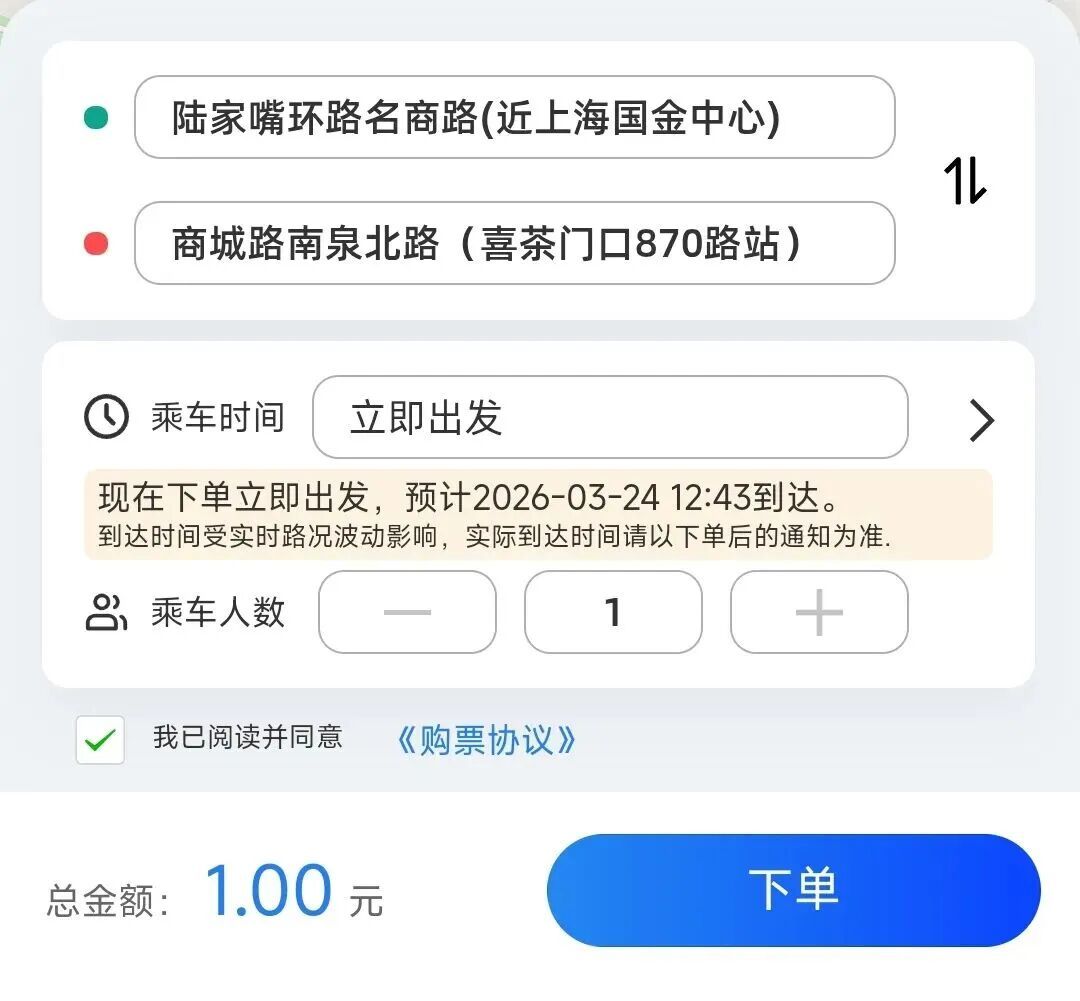Open the 立即出发 ride time picker
1080x1001 pixels.
coord(610,418)
